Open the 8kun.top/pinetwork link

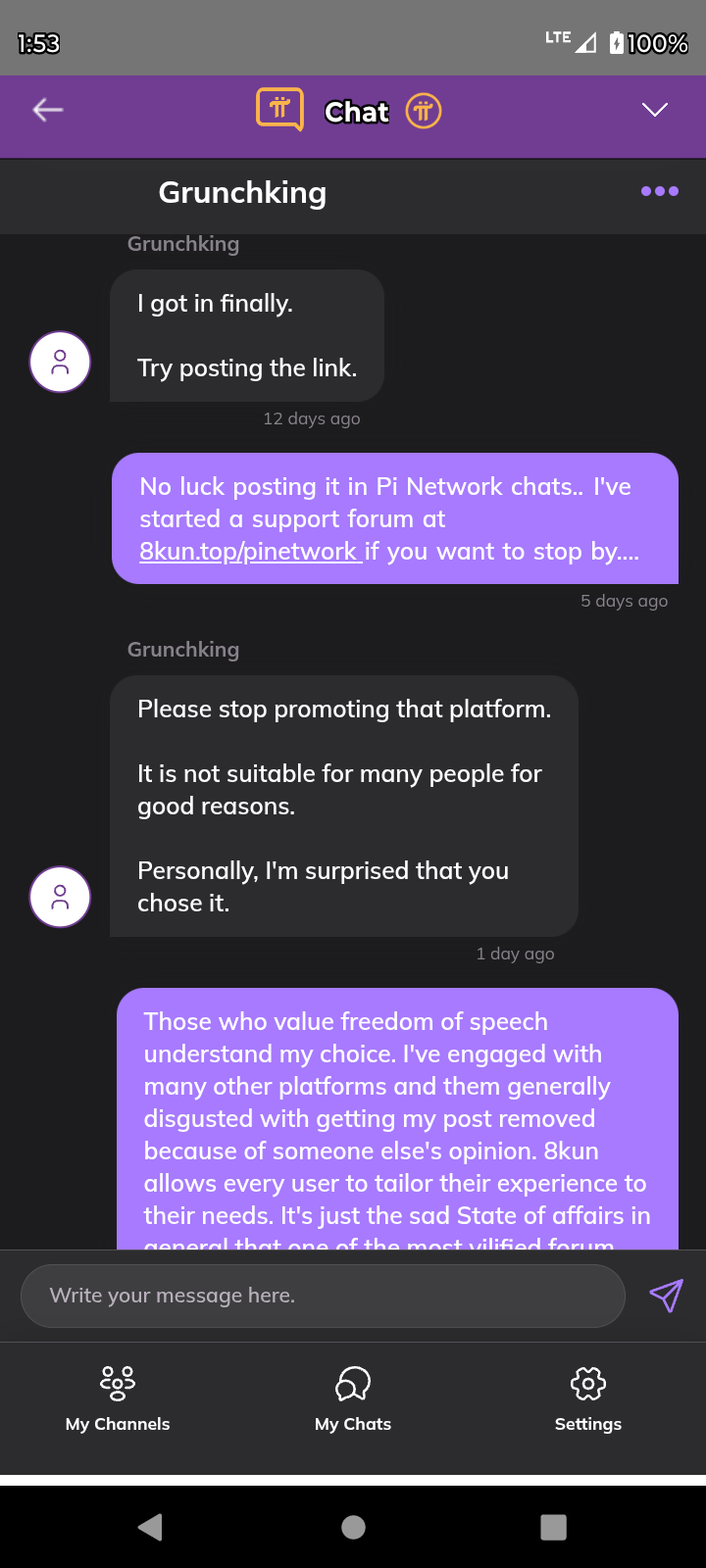tap(250, 551)
